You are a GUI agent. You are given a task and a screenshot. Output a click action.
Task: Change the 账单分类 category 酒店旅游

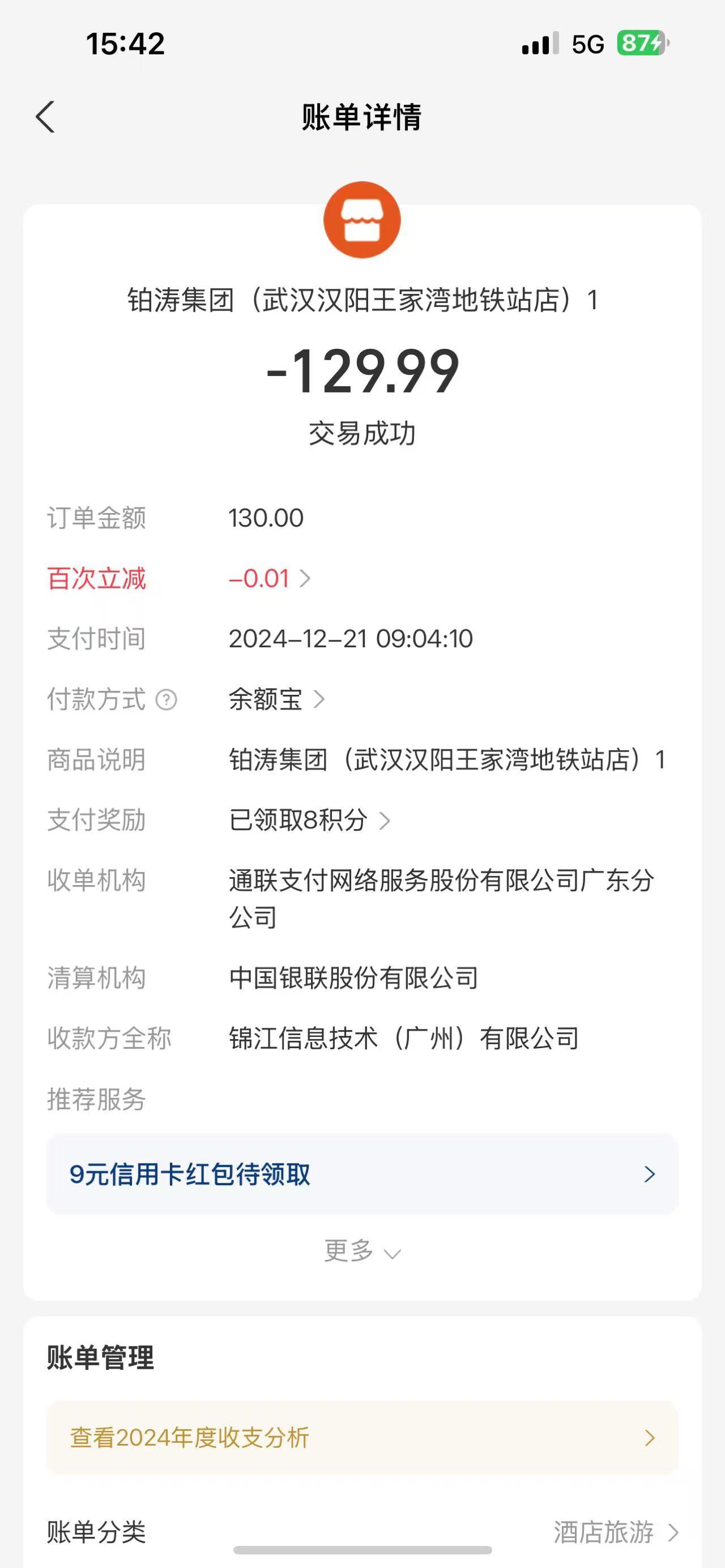(615, 1532)
